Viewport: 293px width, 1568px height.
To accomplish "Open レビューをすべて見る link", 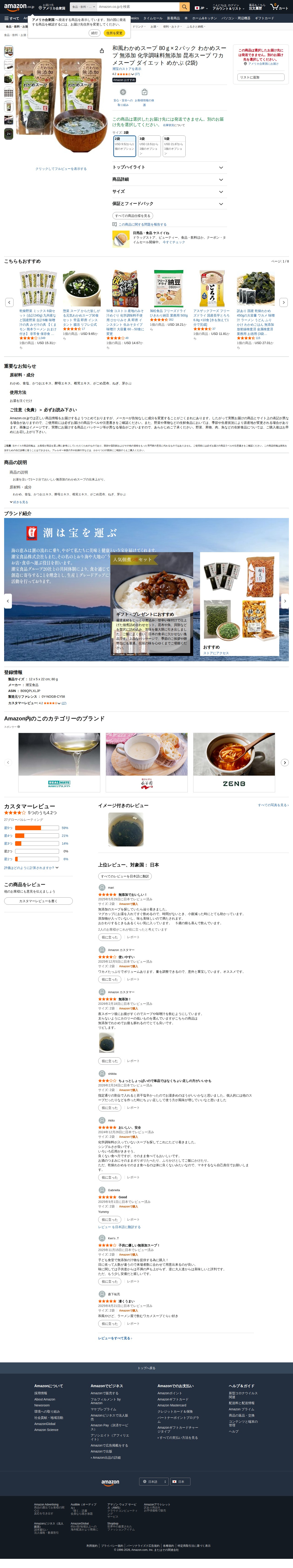I will (115, 1338).
